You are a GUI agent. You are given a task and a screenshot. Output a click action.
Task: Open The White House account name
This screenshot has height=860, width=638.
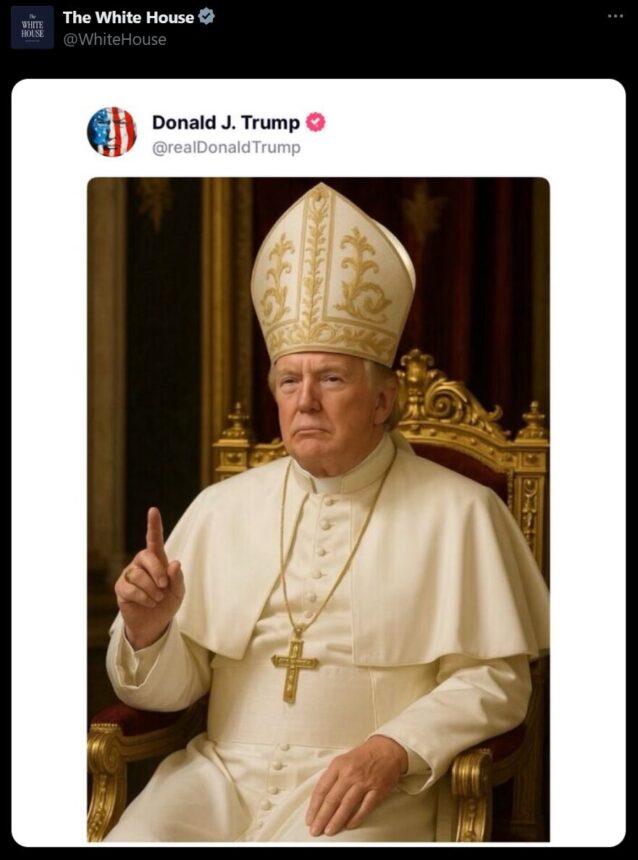click(128, 17)
